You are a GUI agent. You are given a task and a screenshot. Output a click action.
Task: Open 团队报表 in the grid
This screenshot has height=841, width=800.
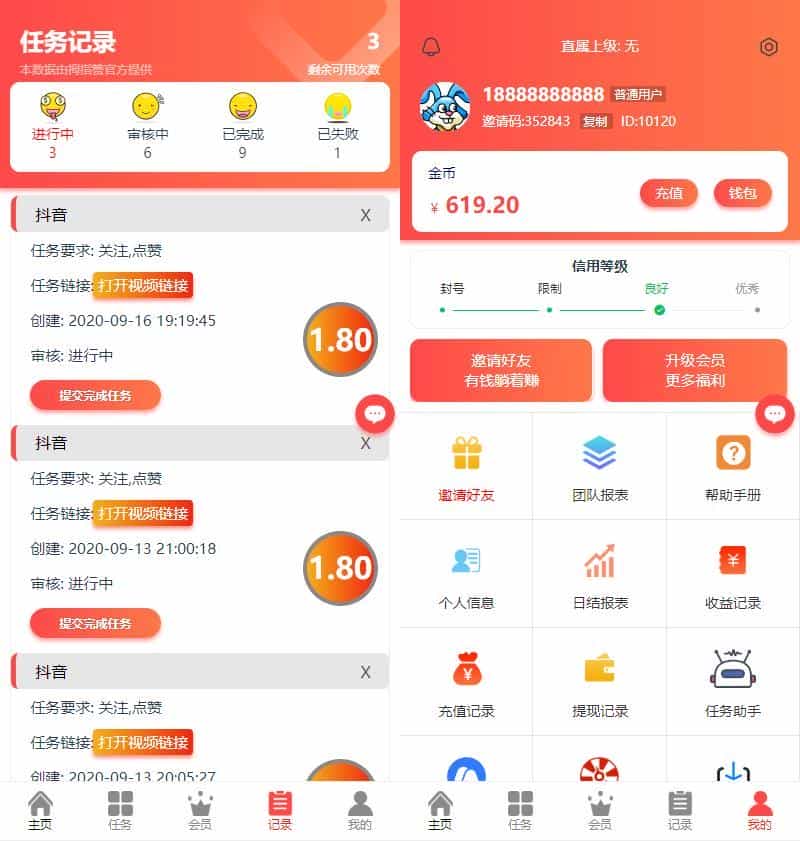click(x=600, y=467)
